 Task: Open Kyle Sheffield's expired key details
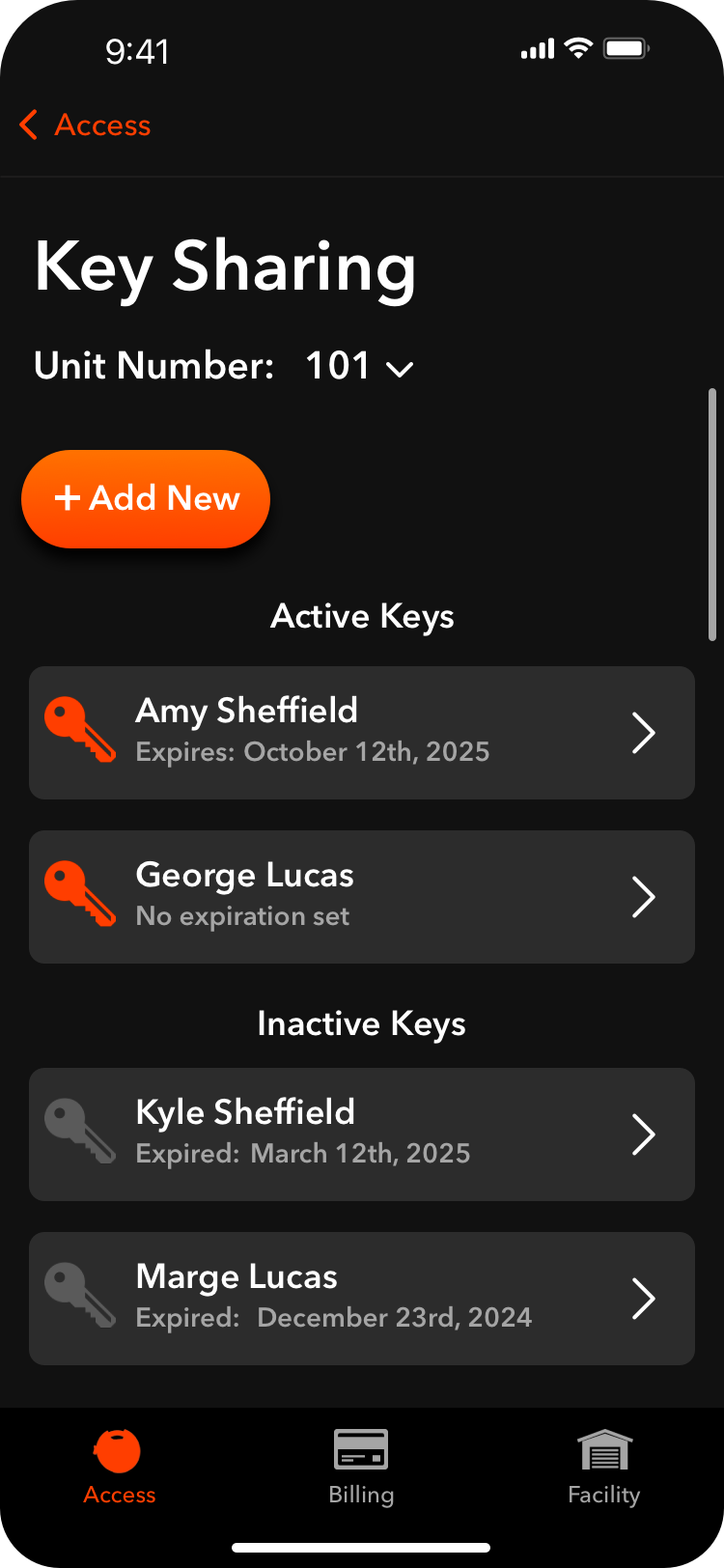click(645, 1134)
